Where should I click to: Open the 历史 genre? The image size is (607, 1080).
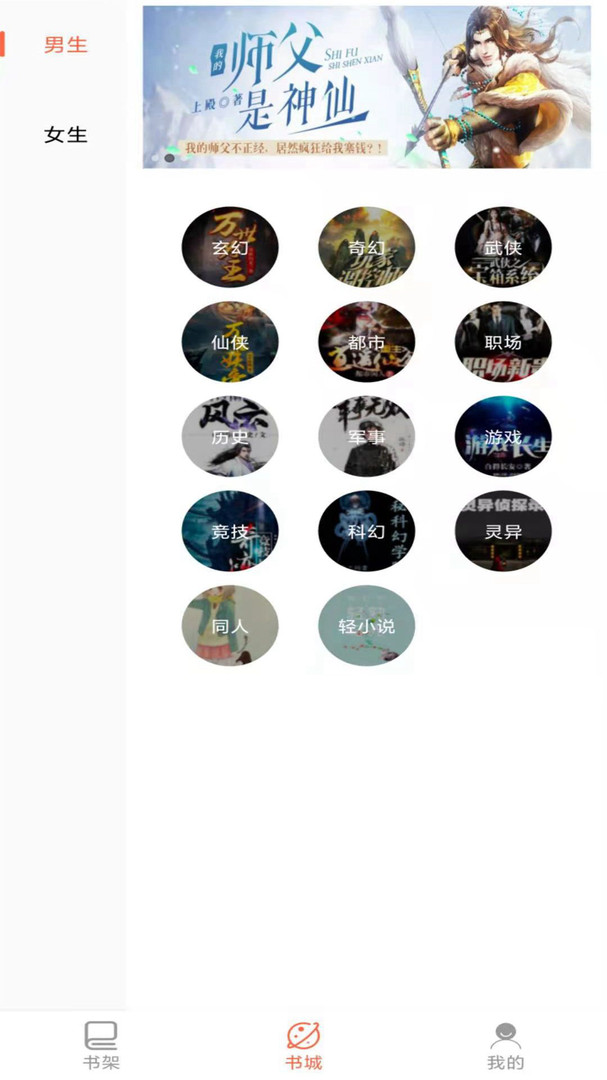[x=230, y=437]
